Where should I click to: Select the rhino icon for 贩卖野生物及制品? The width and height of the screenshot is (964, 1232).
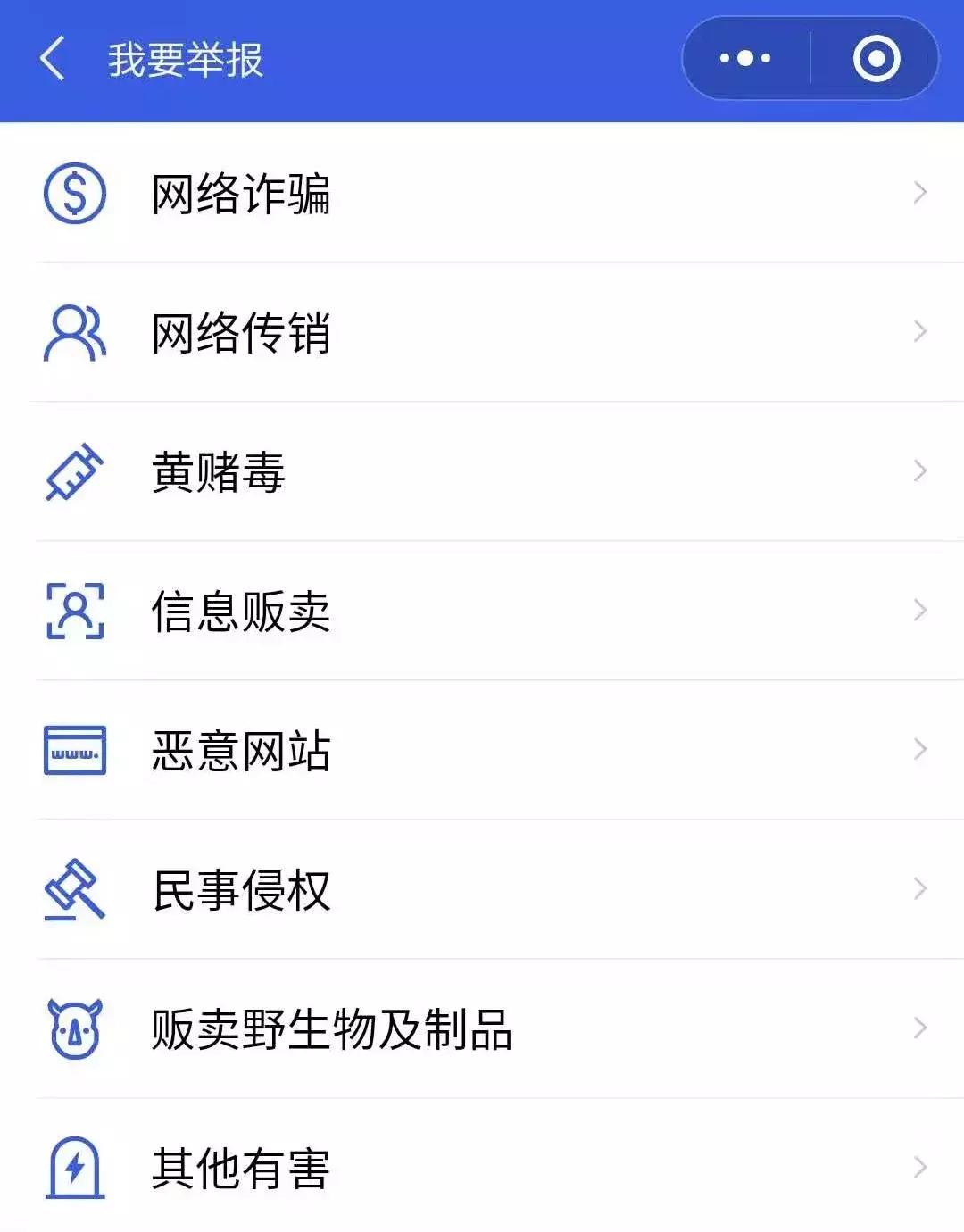(74, 1028)
